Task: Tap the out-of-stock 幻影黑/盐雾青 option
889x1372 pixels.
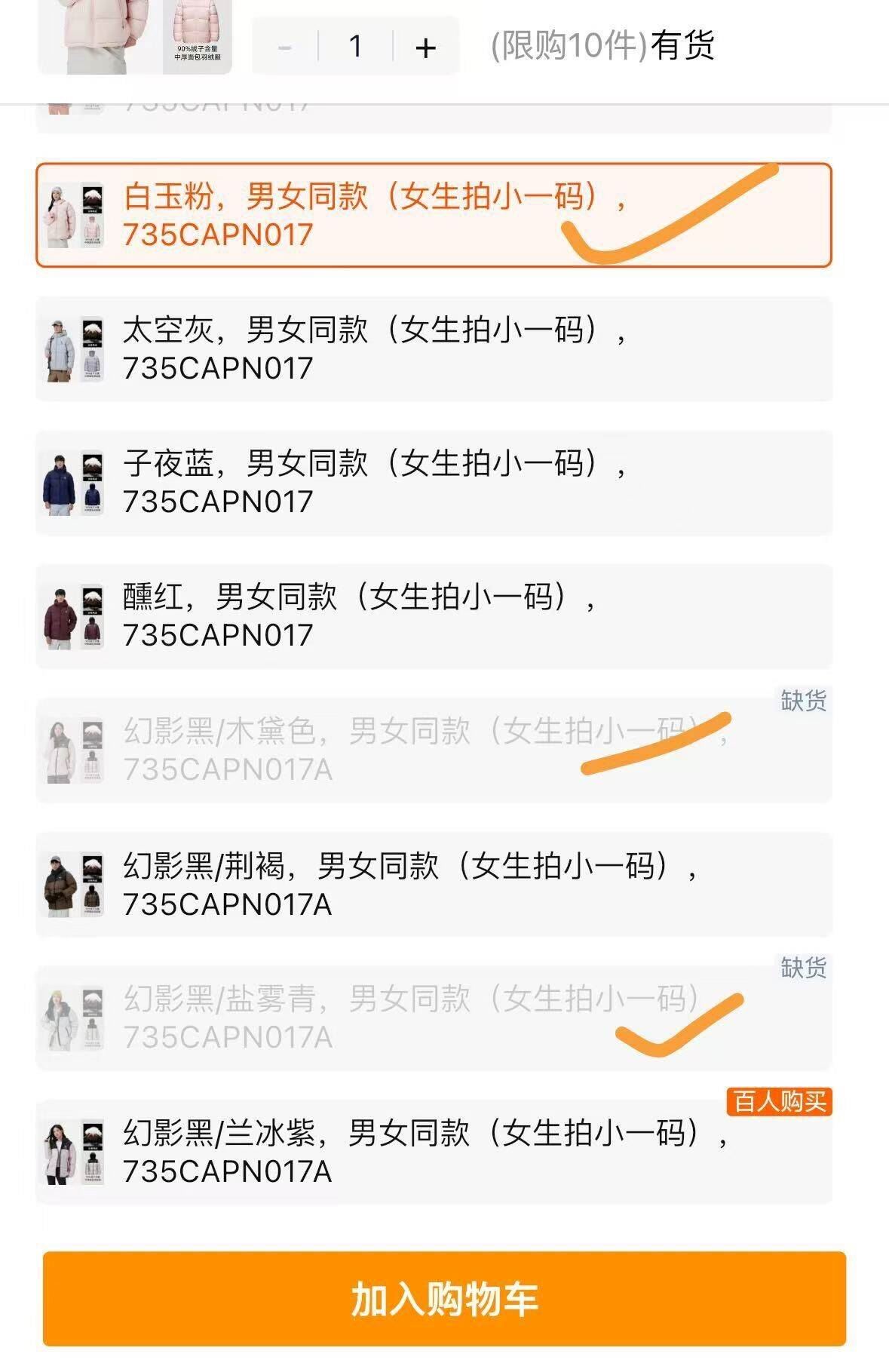Action: pos(434,1017)
